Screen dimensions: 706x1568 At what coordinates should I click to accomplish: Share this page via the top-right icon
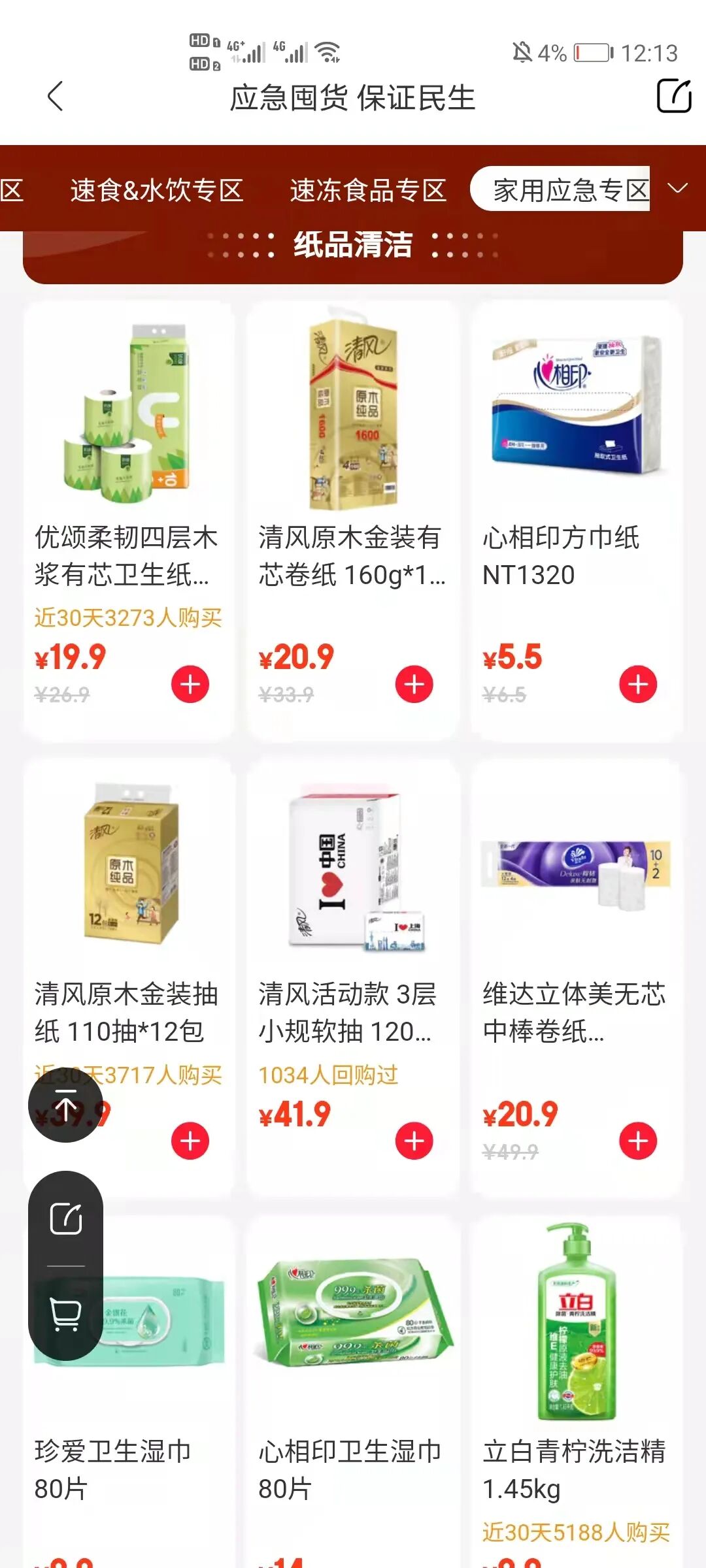click(673, 96)
